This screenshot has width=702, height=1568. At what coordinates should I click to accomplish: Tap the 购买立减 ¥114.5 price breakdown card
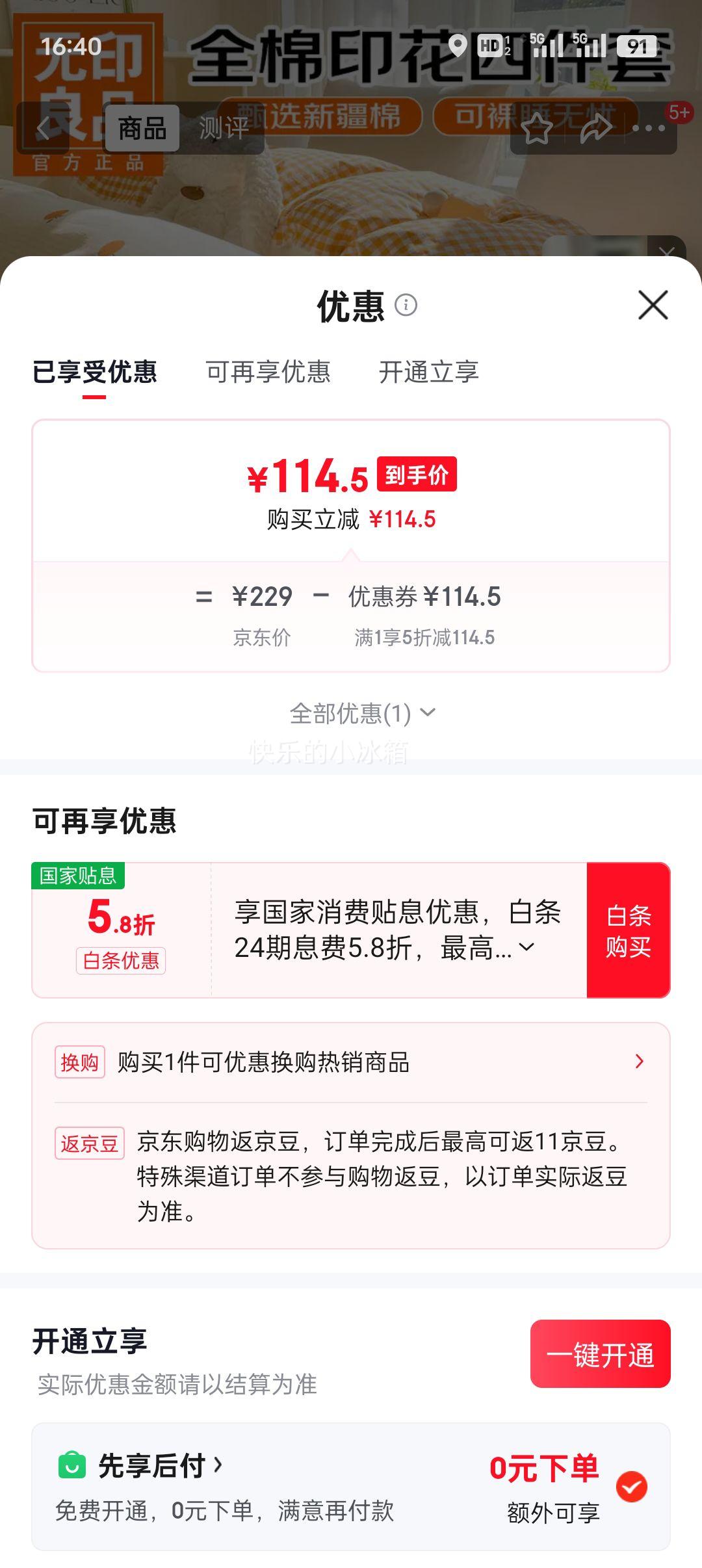click(351, 520)
